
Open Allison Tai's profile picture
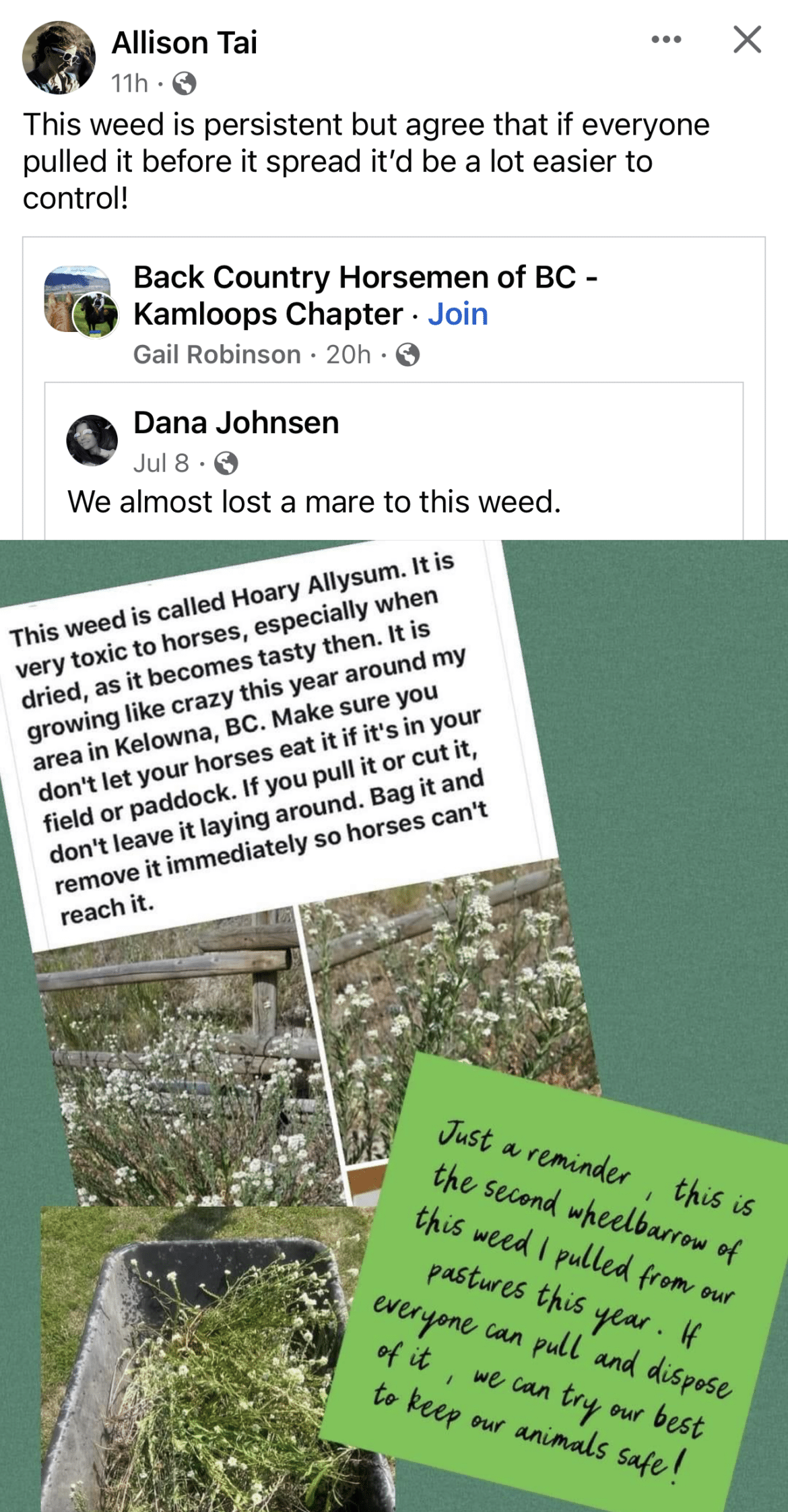59,58
